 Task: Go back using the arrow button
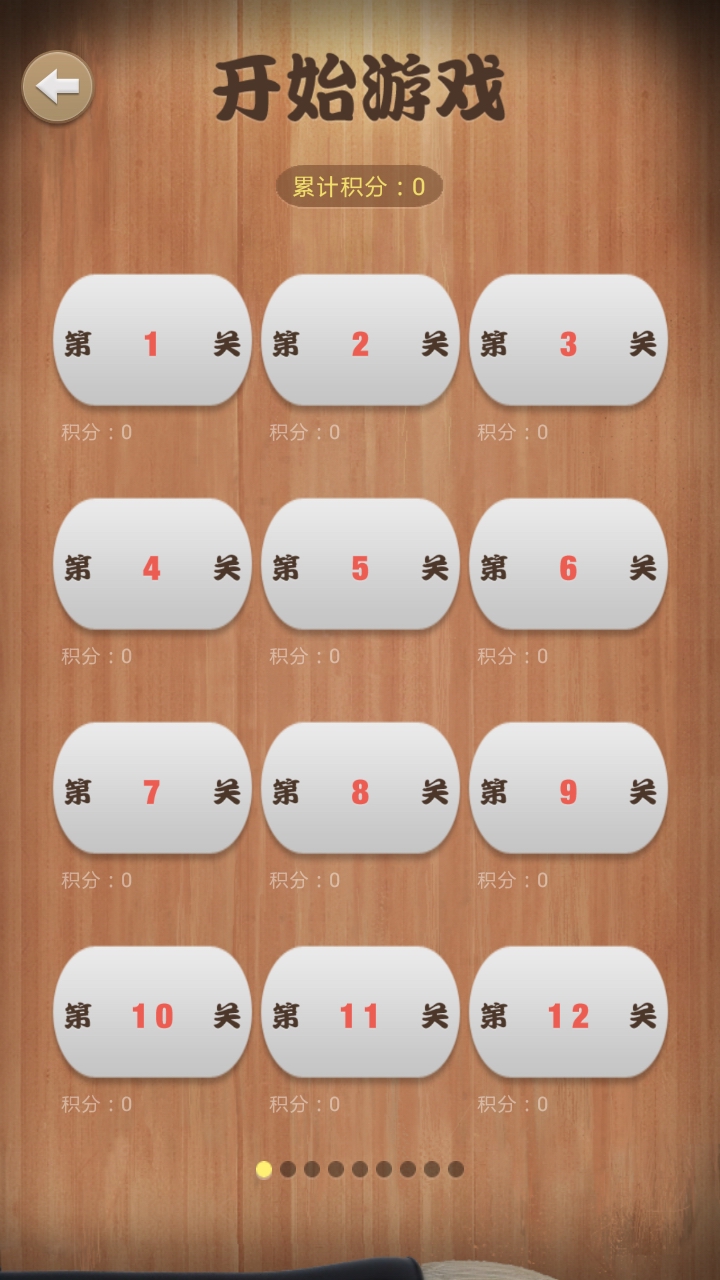tap(58, 87)
